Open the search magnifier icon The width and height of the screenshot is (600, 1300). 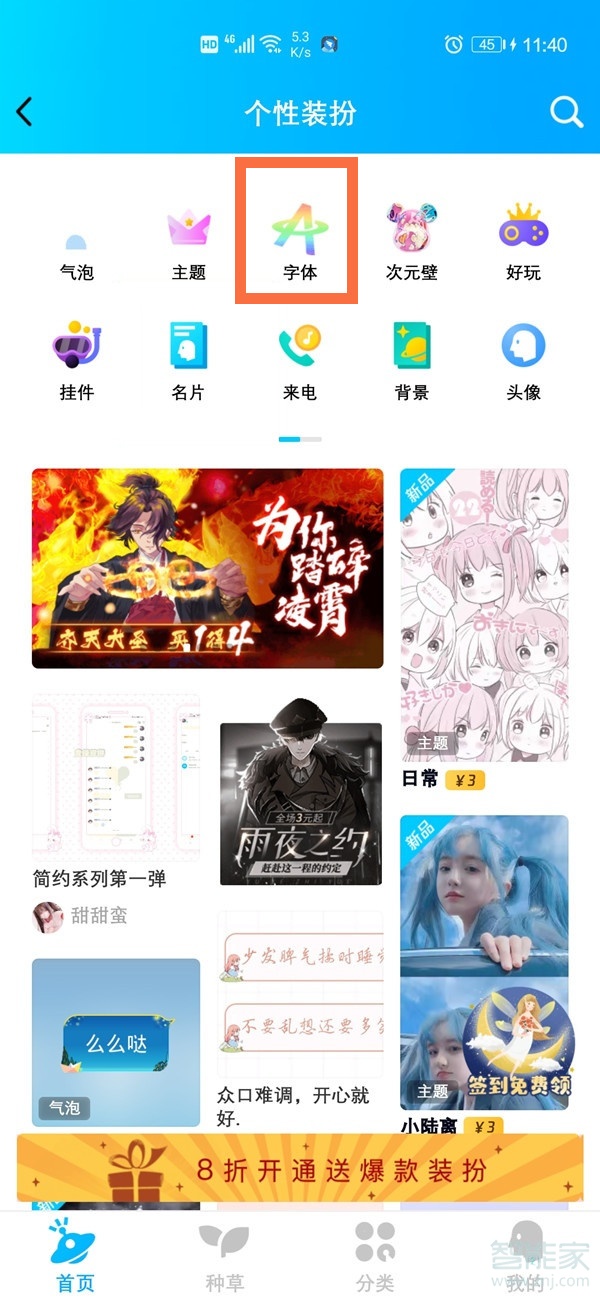click(566, 112)
